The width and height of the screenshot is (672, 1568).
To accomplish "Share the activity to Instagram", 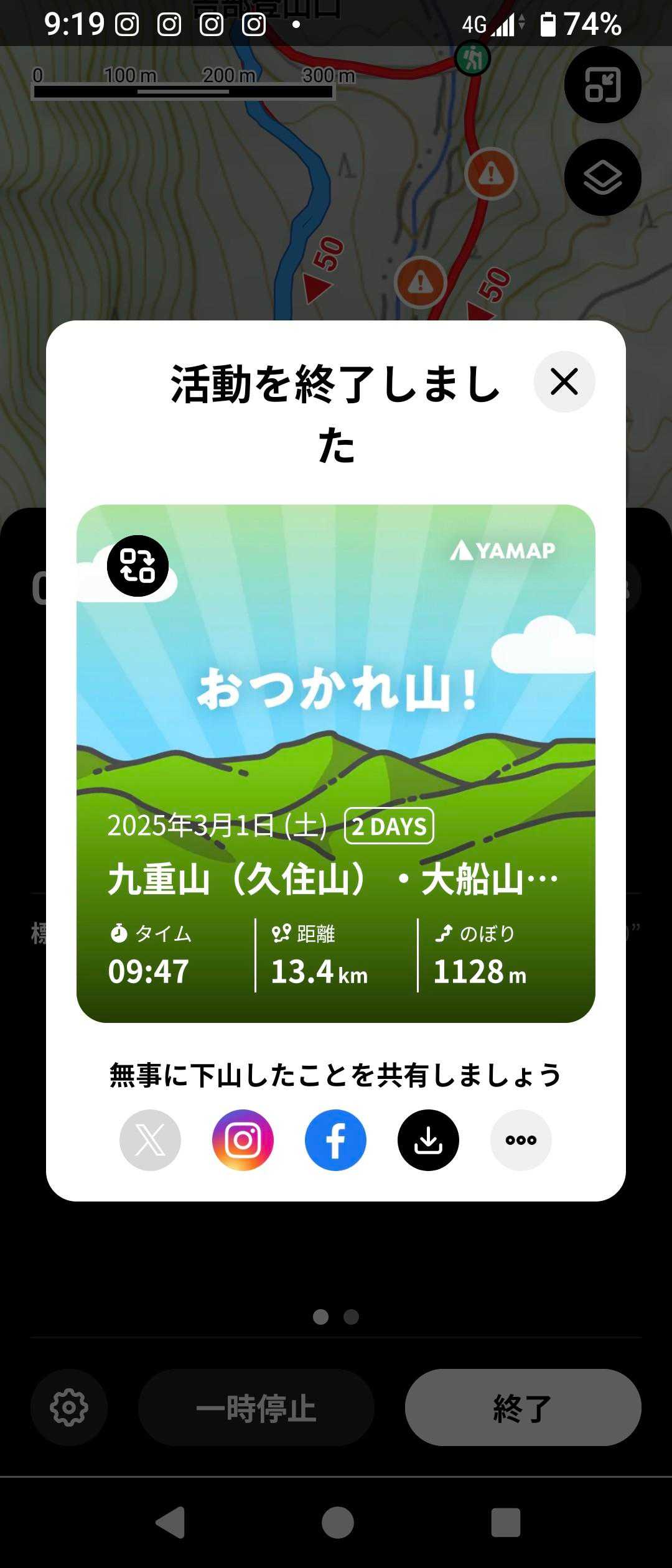I will pyautogui.click(x=243, y=1140).
